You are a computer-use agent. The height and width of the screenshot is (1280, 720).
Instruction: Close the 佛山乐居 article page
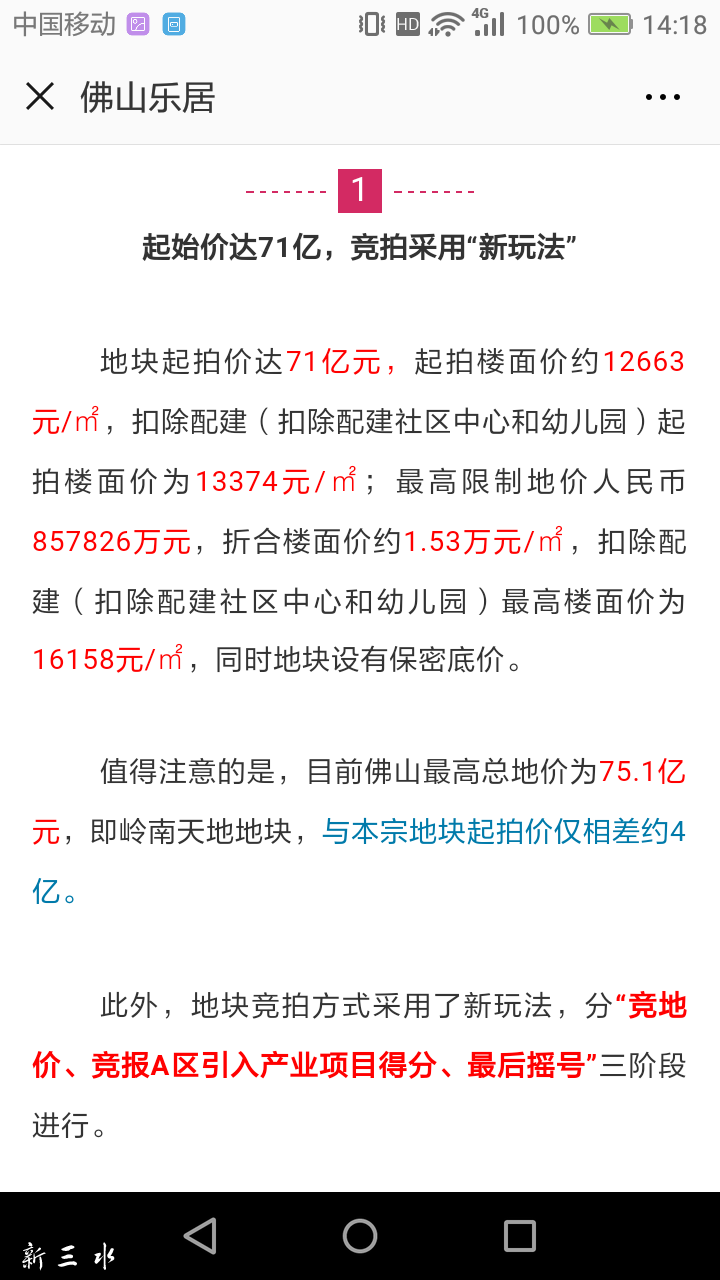click(x=40, y=97)
